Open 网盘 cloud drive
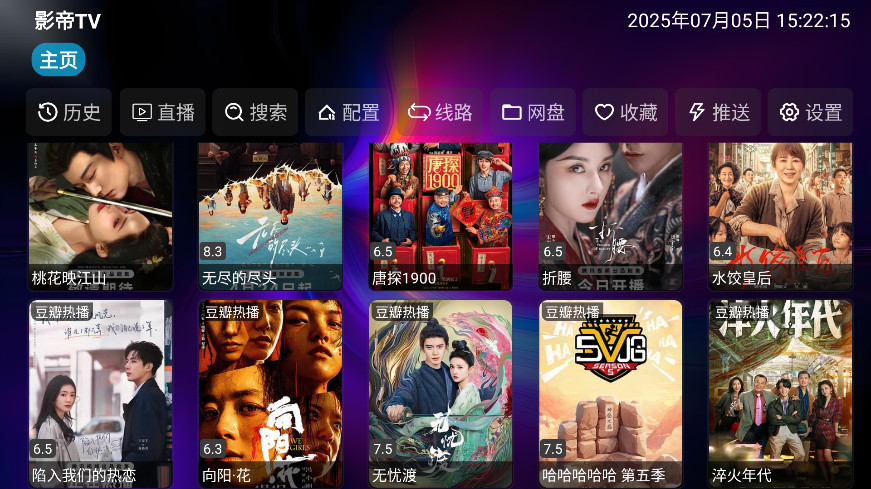The image size is (871, 489). (x=533, y=112)
